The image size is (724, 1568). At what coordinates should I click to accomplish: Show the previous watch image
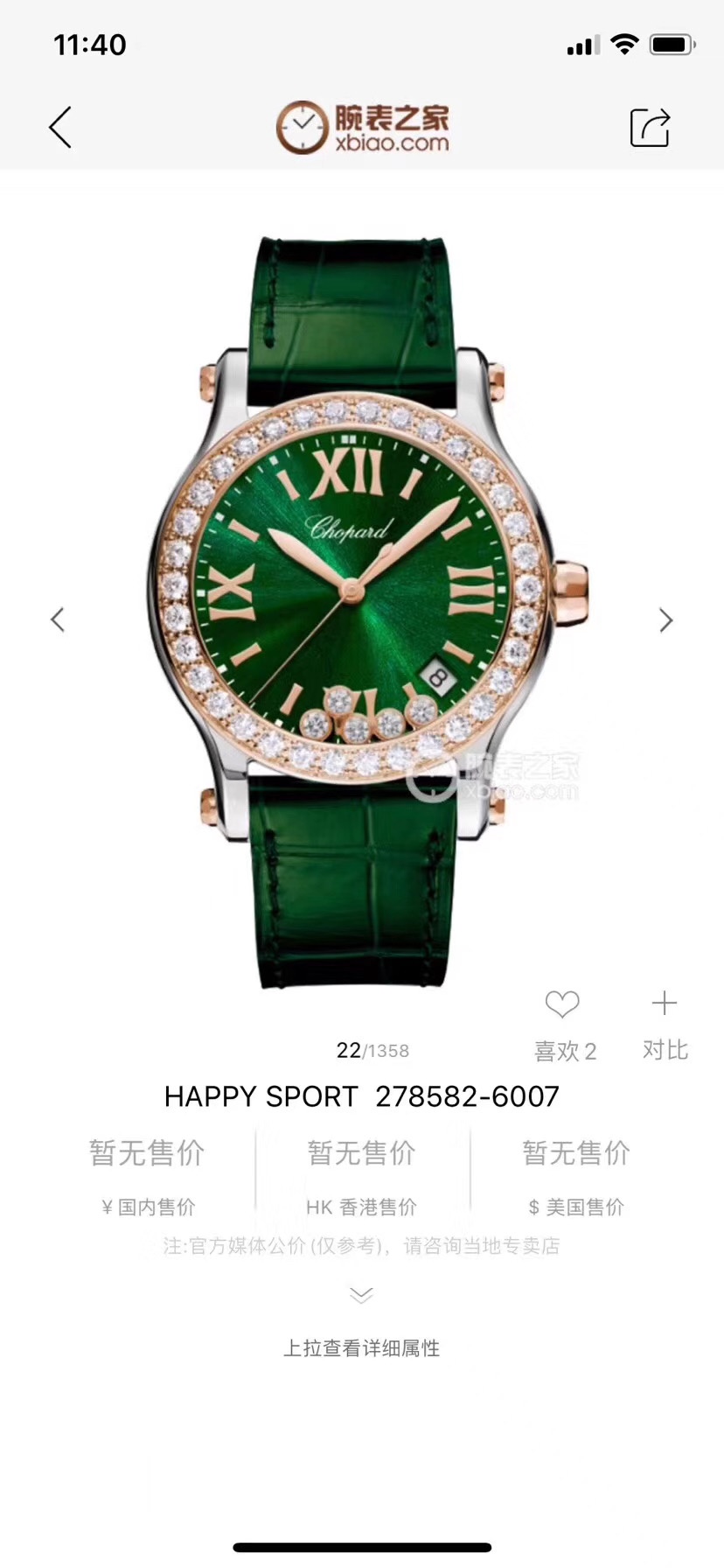point(58,619)
